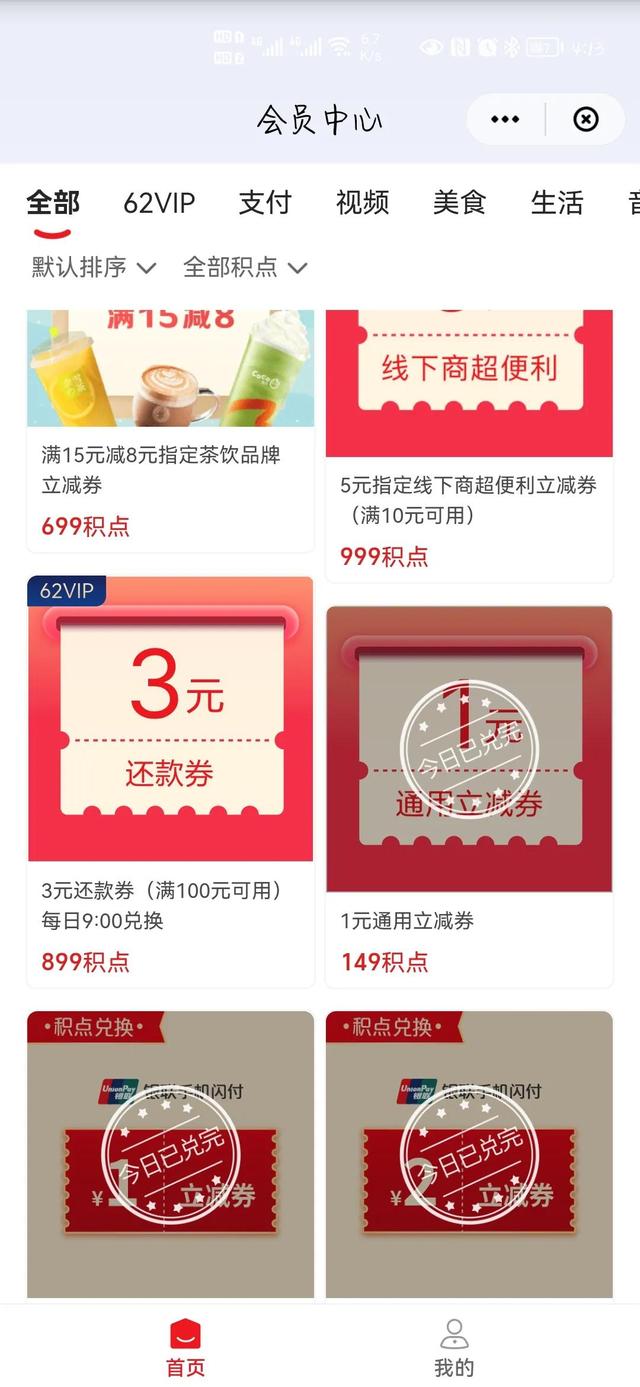Open the mini program more options menu
640x1387 pixels.
(x=505, y=120)
